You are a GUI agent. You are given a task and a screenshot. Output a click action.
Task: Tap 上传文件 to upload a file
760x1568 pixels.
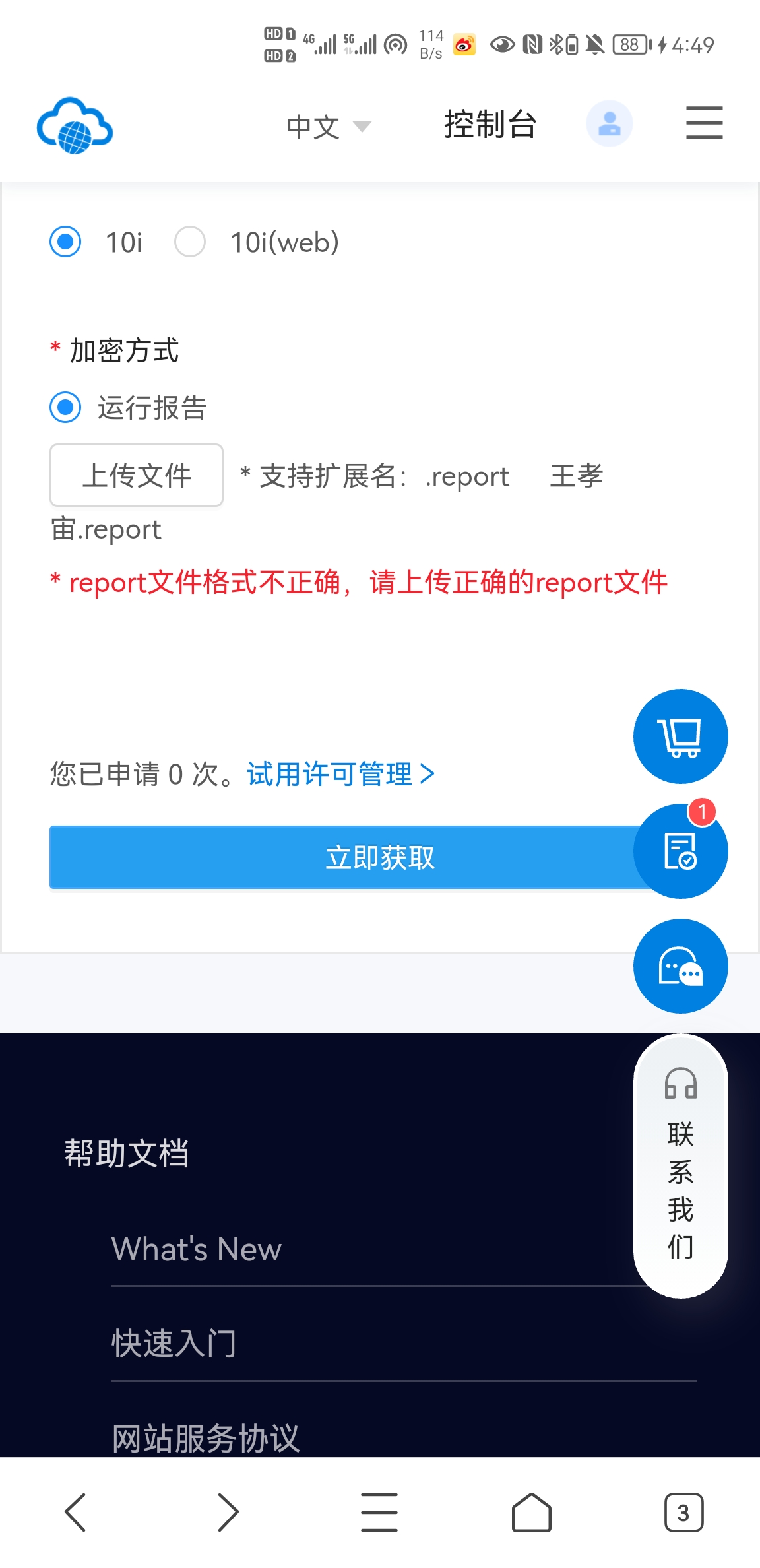click(137, 475)
